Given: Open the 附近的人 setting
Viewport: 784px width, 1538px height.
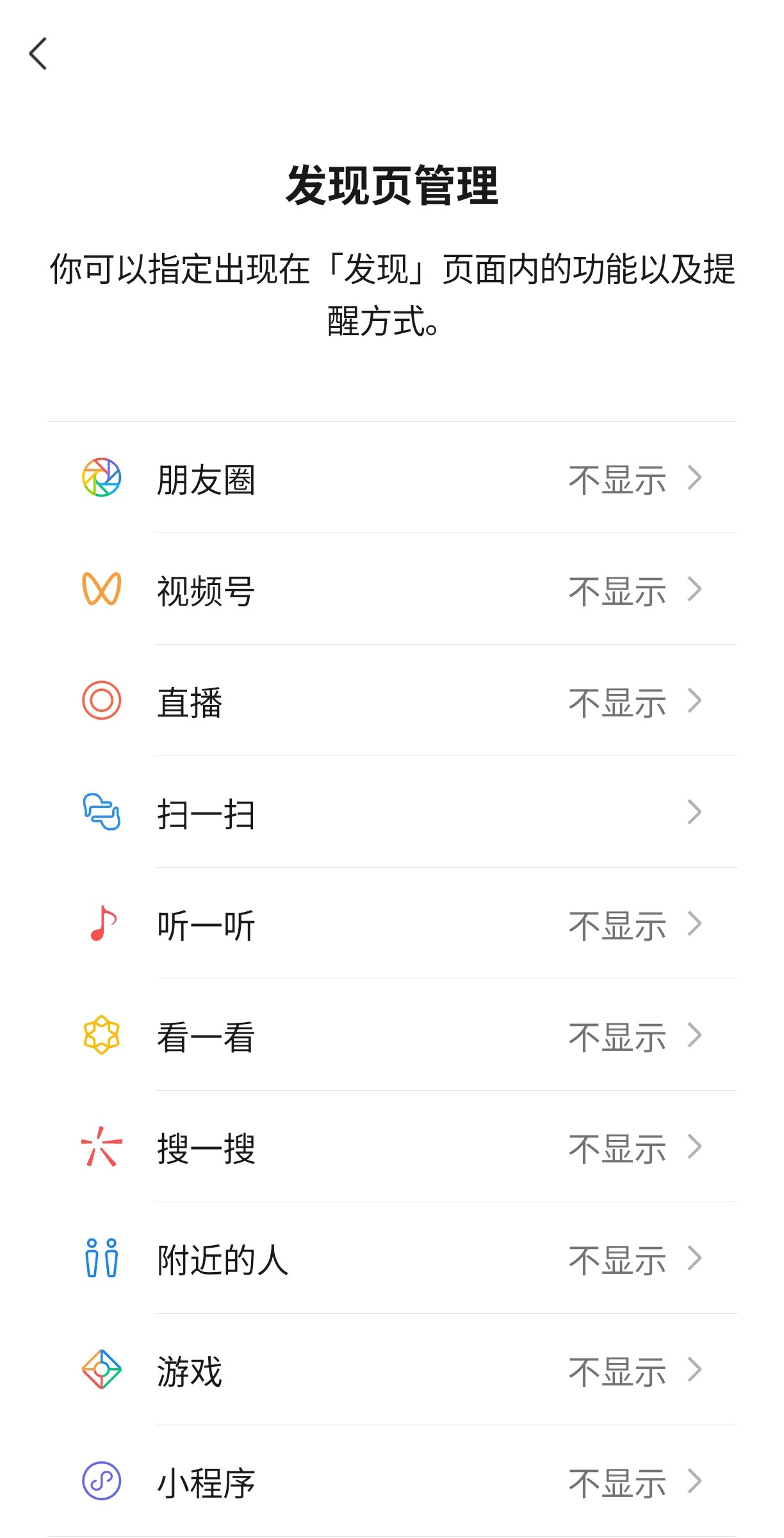Looking at the screenshot, I should pyautogui.click(x=392, y=1259).
